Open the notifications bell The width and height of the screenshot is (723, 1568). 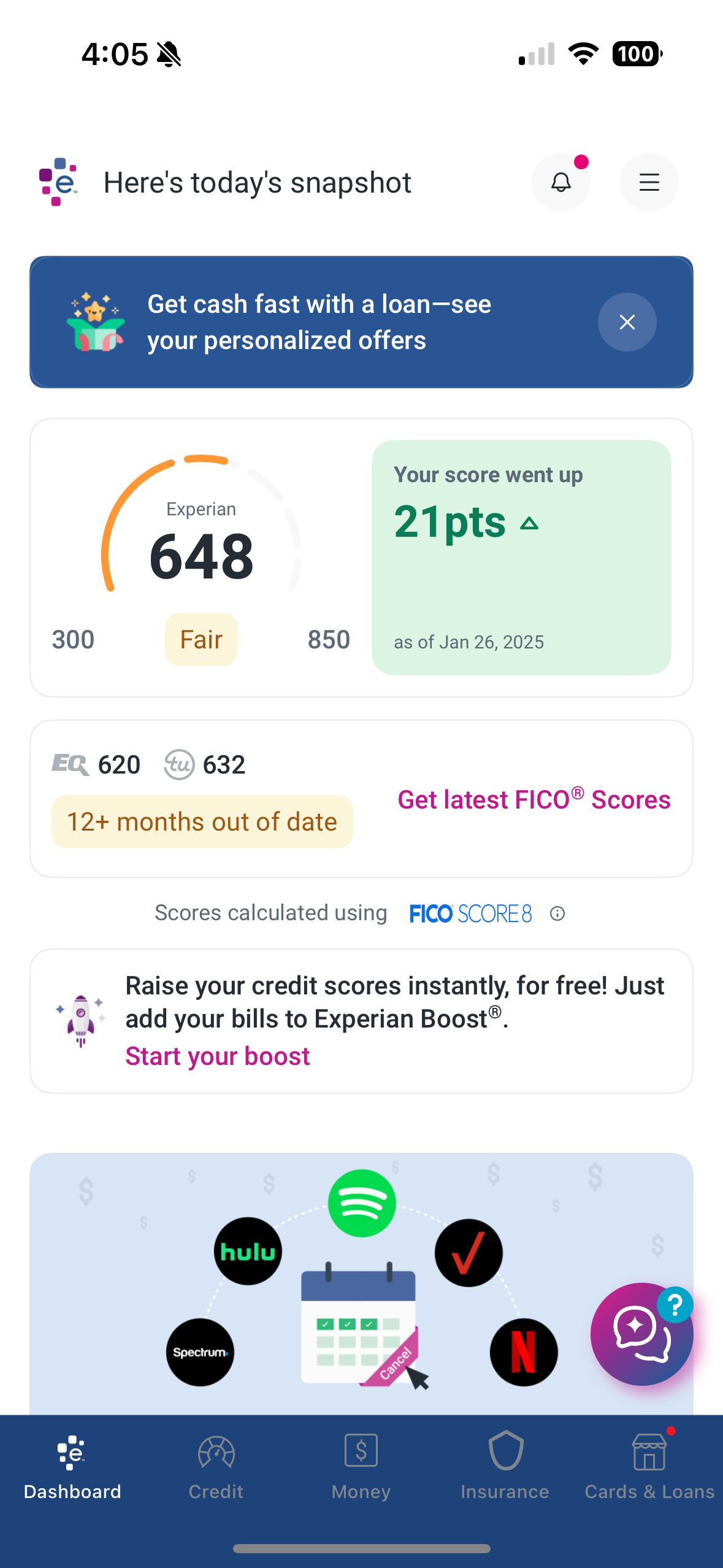[x=560, y=182]
